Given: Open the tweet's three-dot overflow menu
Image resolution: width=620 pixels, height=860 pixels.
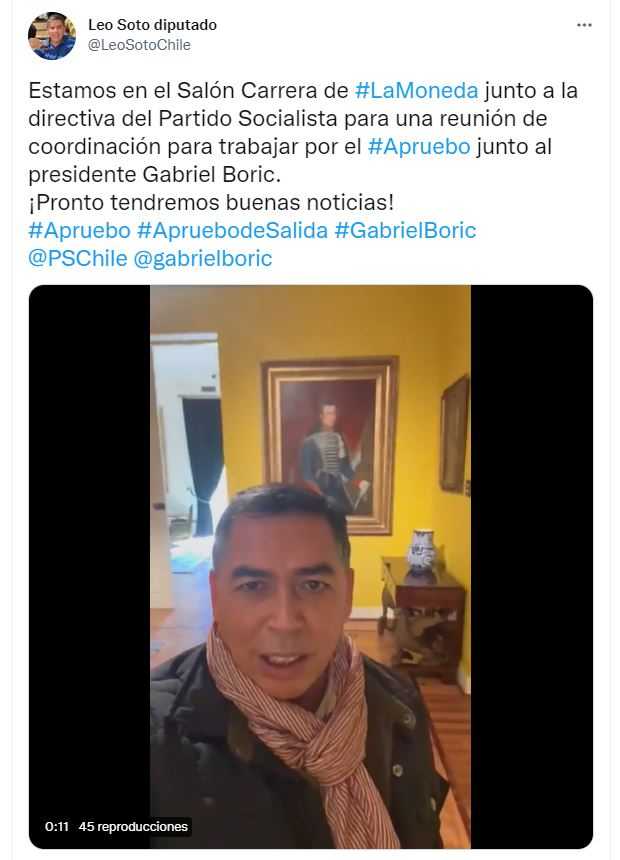Looking at the screenshot, I should (584, 25).
